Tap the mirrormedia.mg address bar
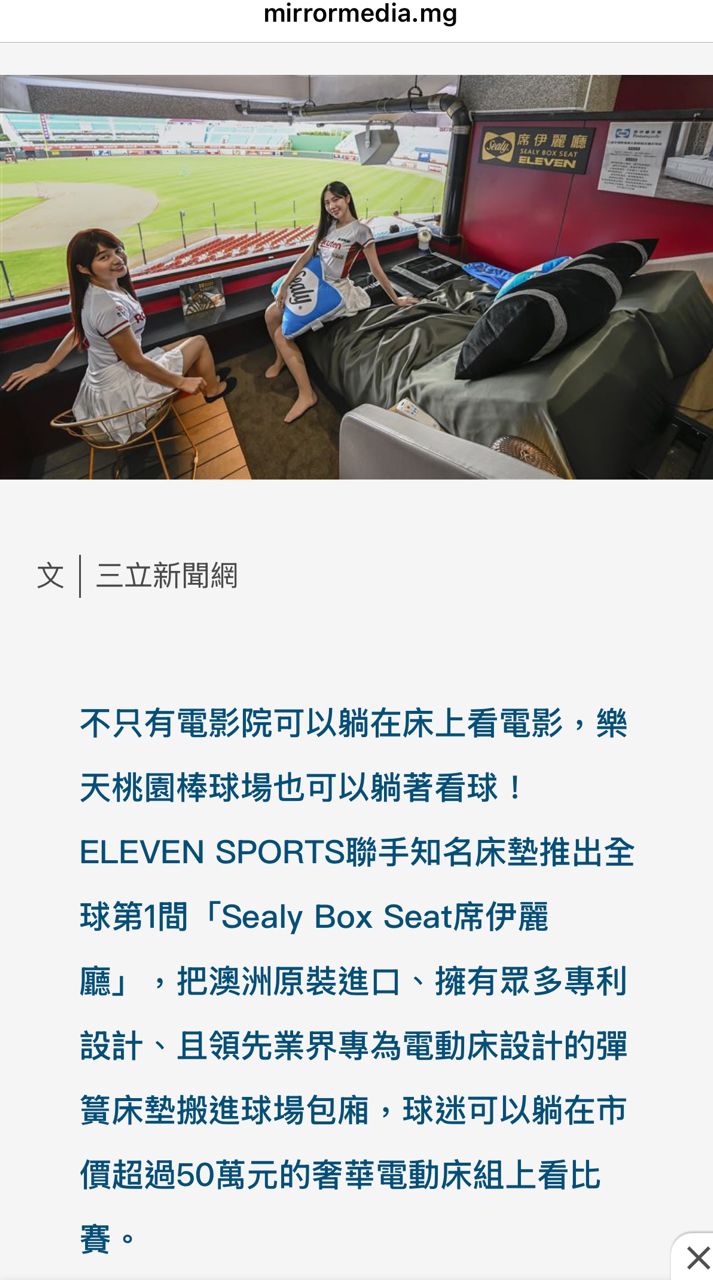713x1280 pixels. (360, 14)
